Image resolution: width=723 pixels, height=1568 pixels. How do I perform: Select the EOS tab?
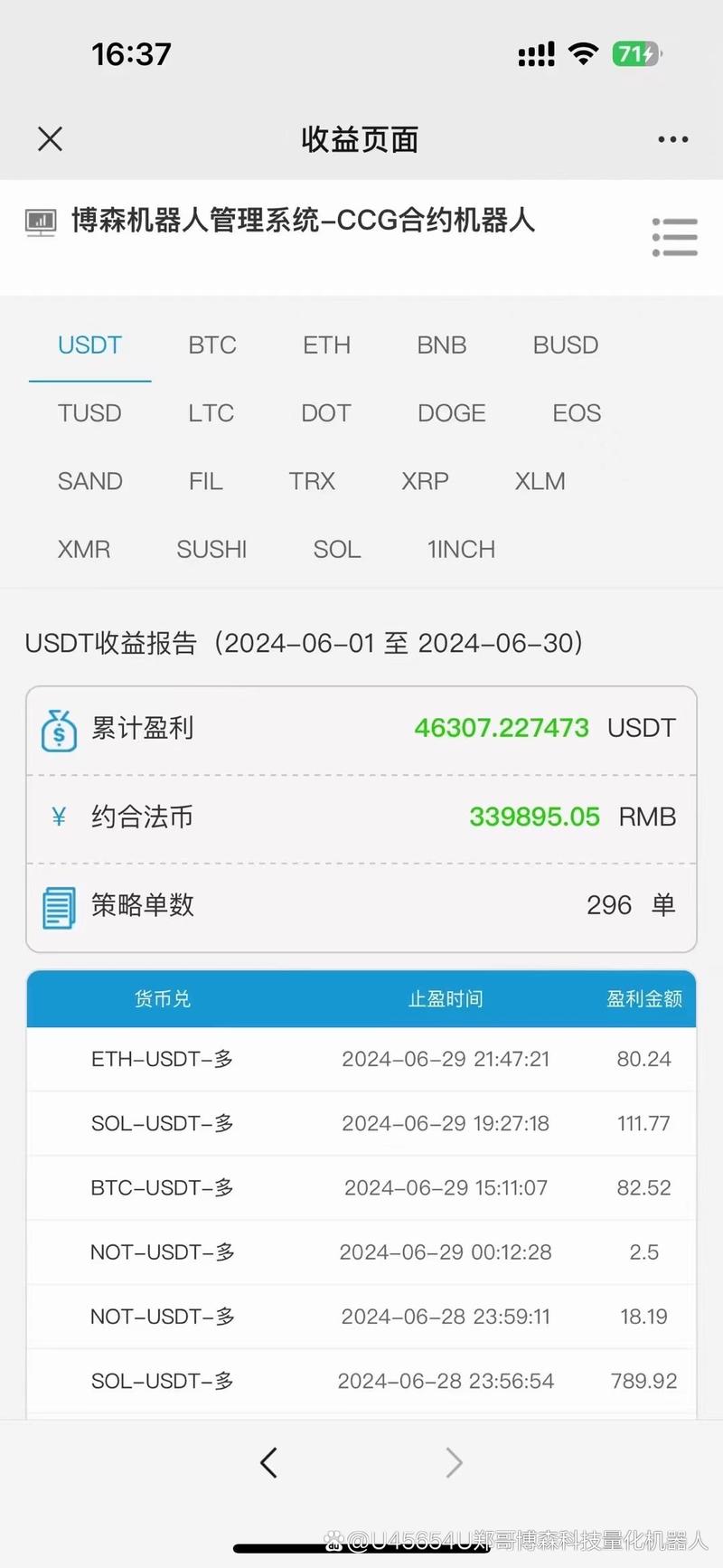(x=577, y=413)
